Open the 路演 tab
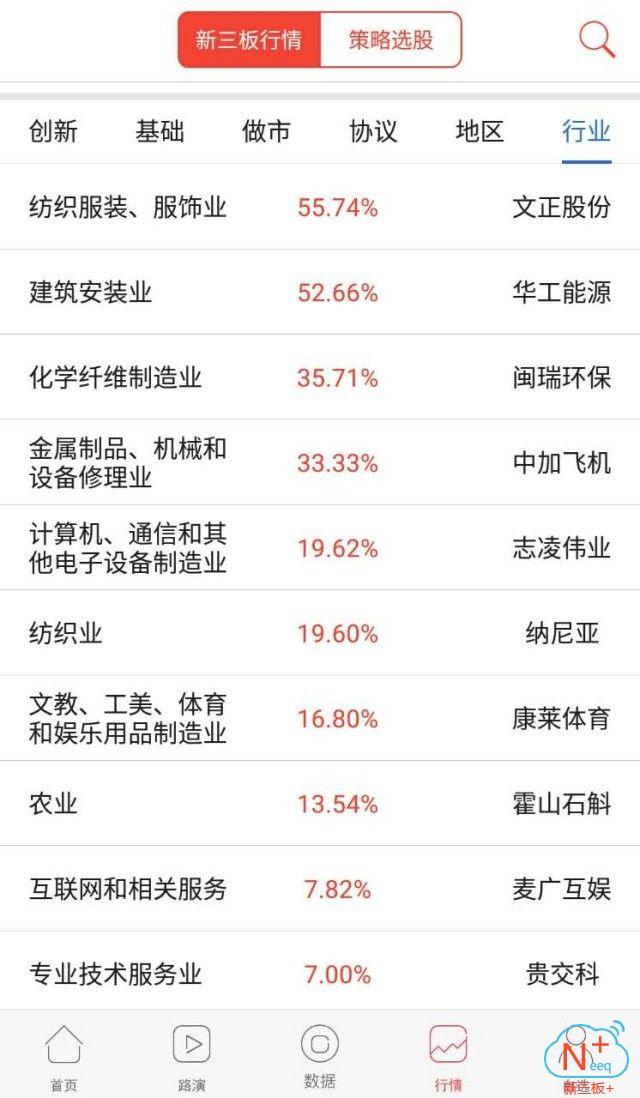 [x=192, y=1056]
